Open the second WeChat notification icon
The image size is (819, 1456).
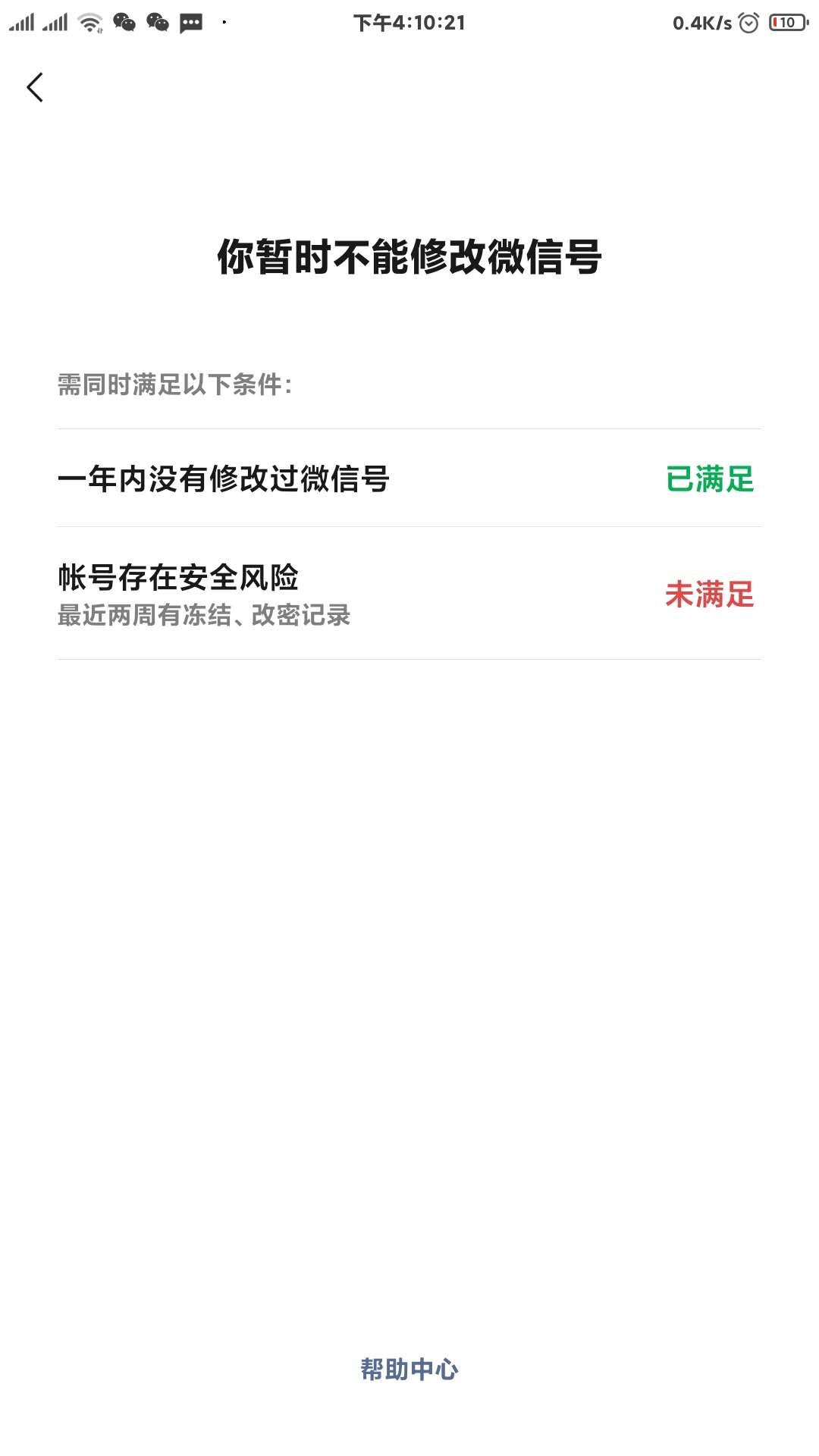[158, 22]
